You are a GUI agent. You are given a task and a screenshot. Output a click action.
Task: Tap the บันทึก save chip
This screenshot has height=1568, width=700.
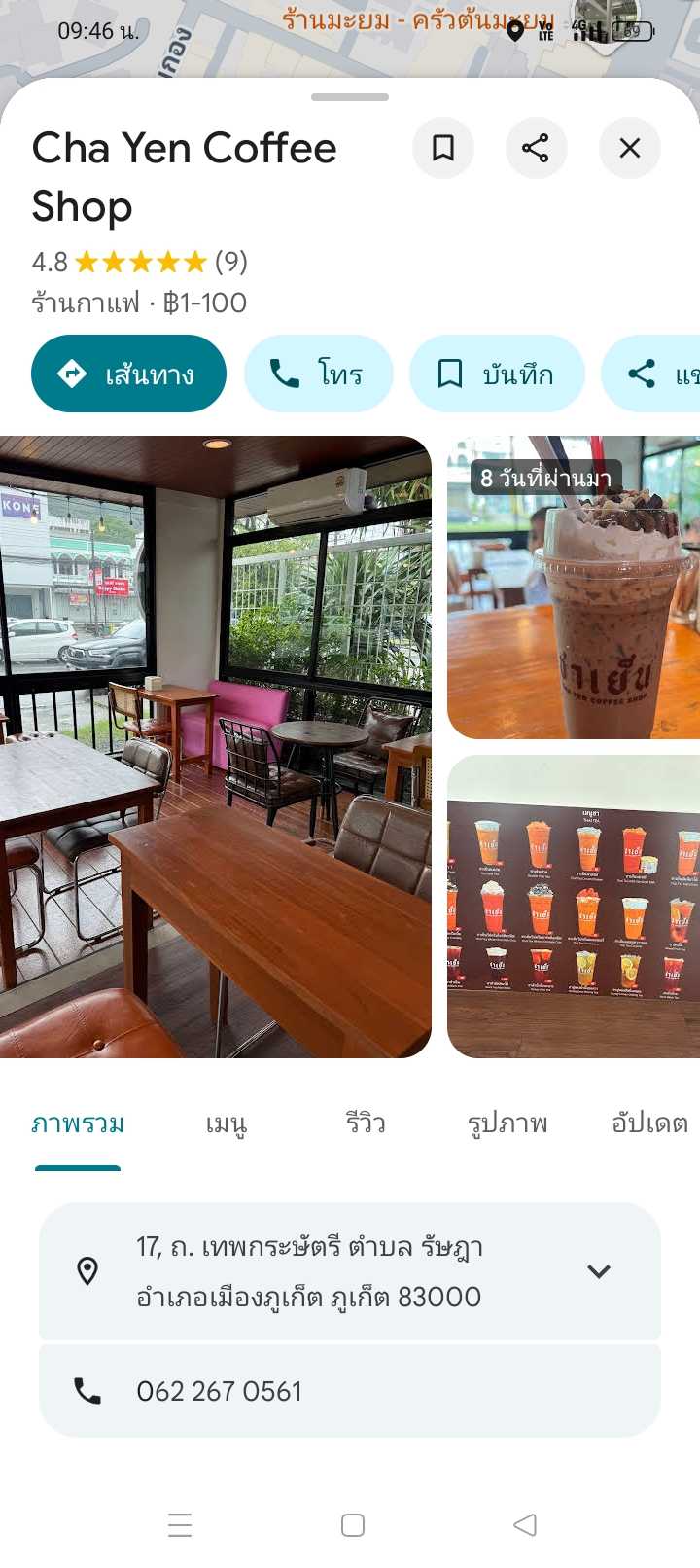[497, 374]
